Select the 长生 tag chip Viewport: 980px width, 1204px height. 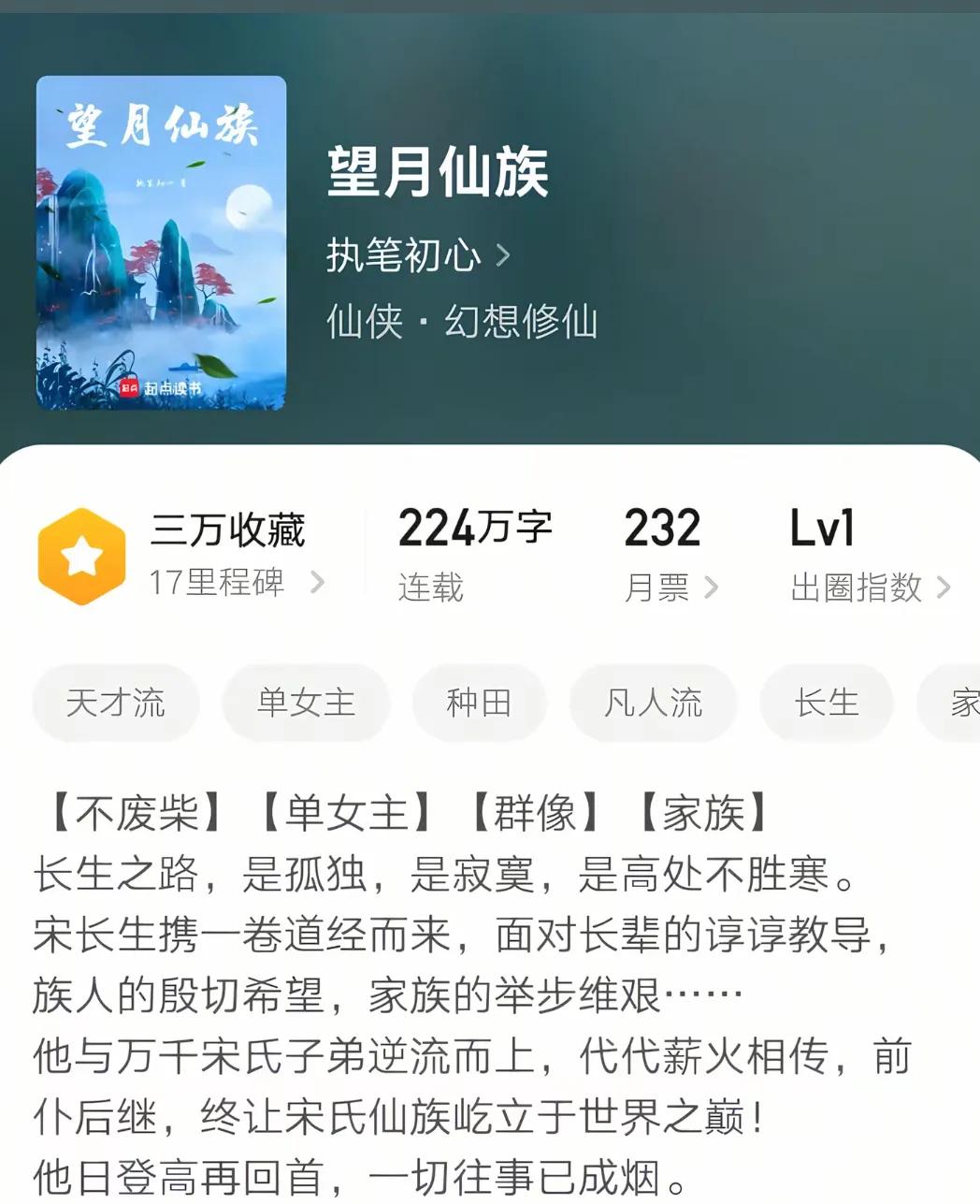click(827, 703)
